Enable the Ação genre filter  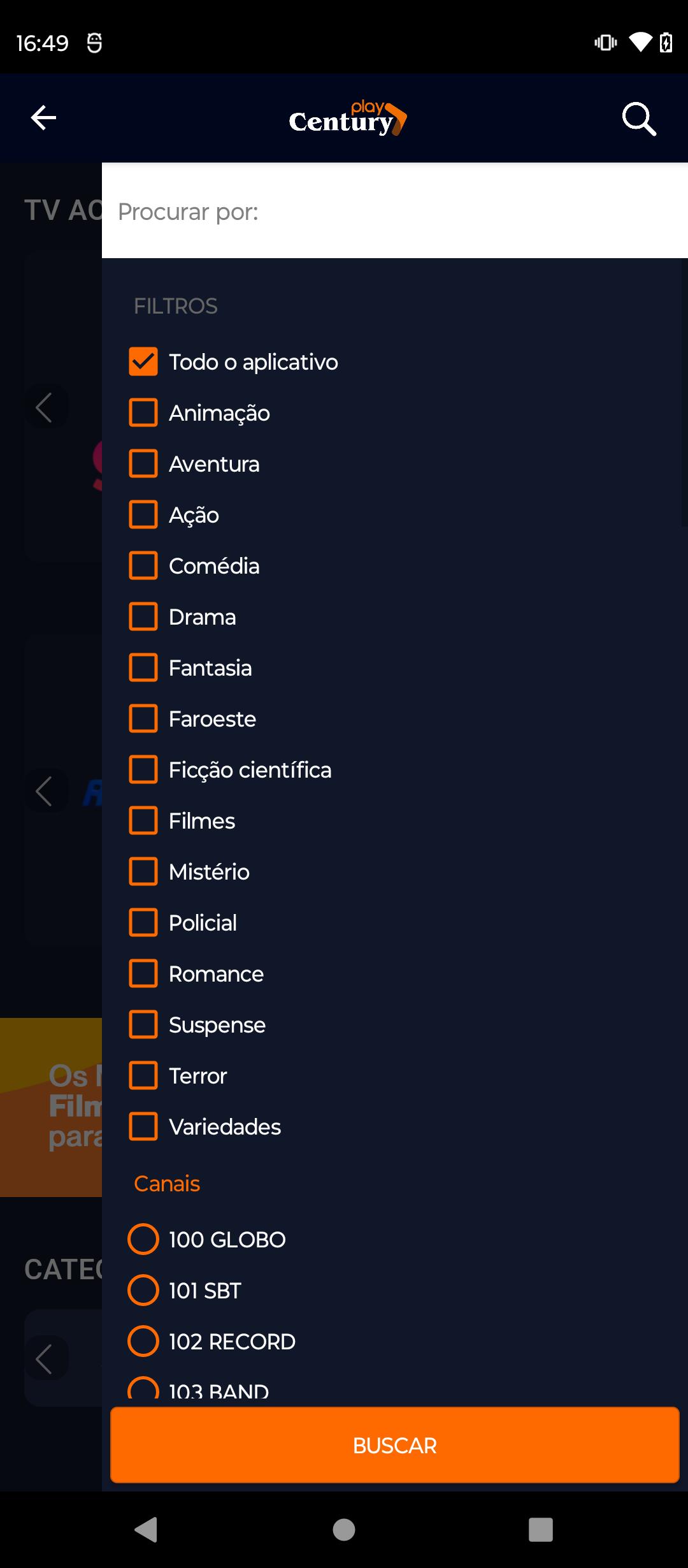tap(143, 515)
